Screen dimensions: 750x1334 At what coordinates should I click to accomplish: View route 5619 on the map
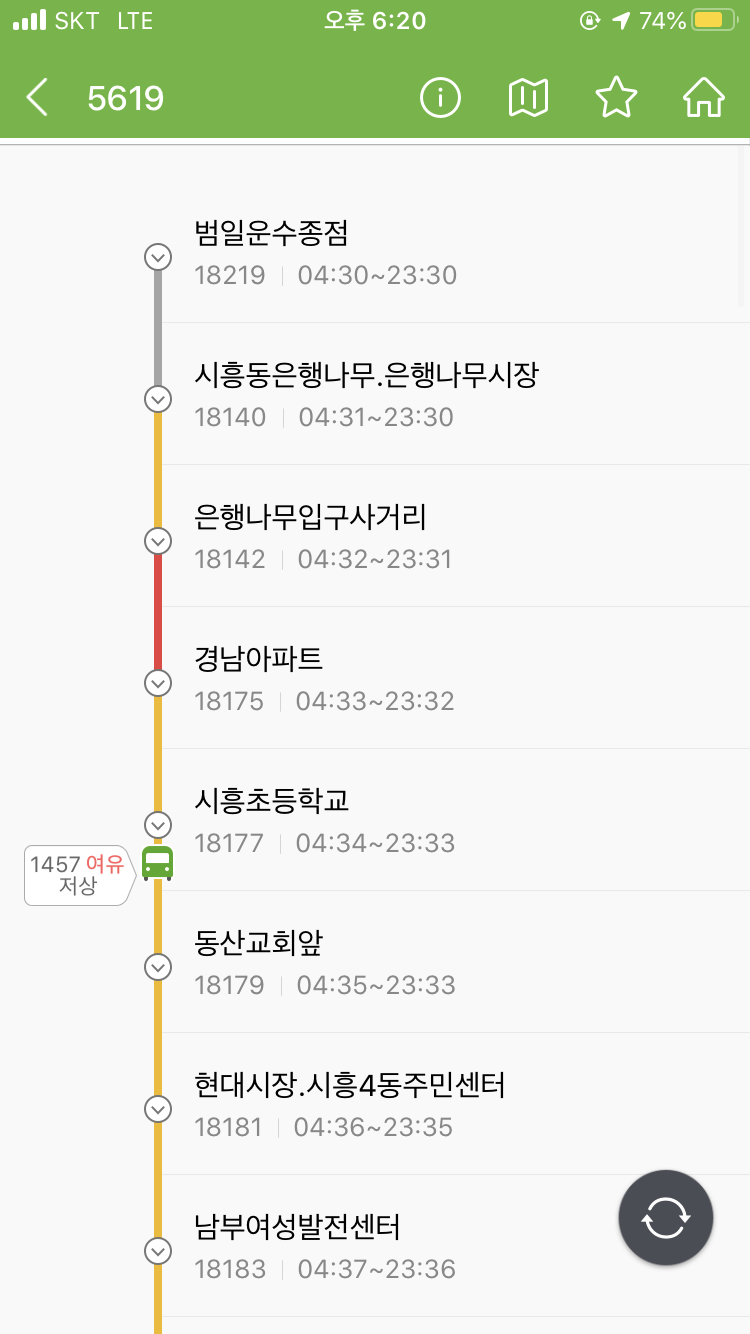pyautogui.click(x=528, y=98)
